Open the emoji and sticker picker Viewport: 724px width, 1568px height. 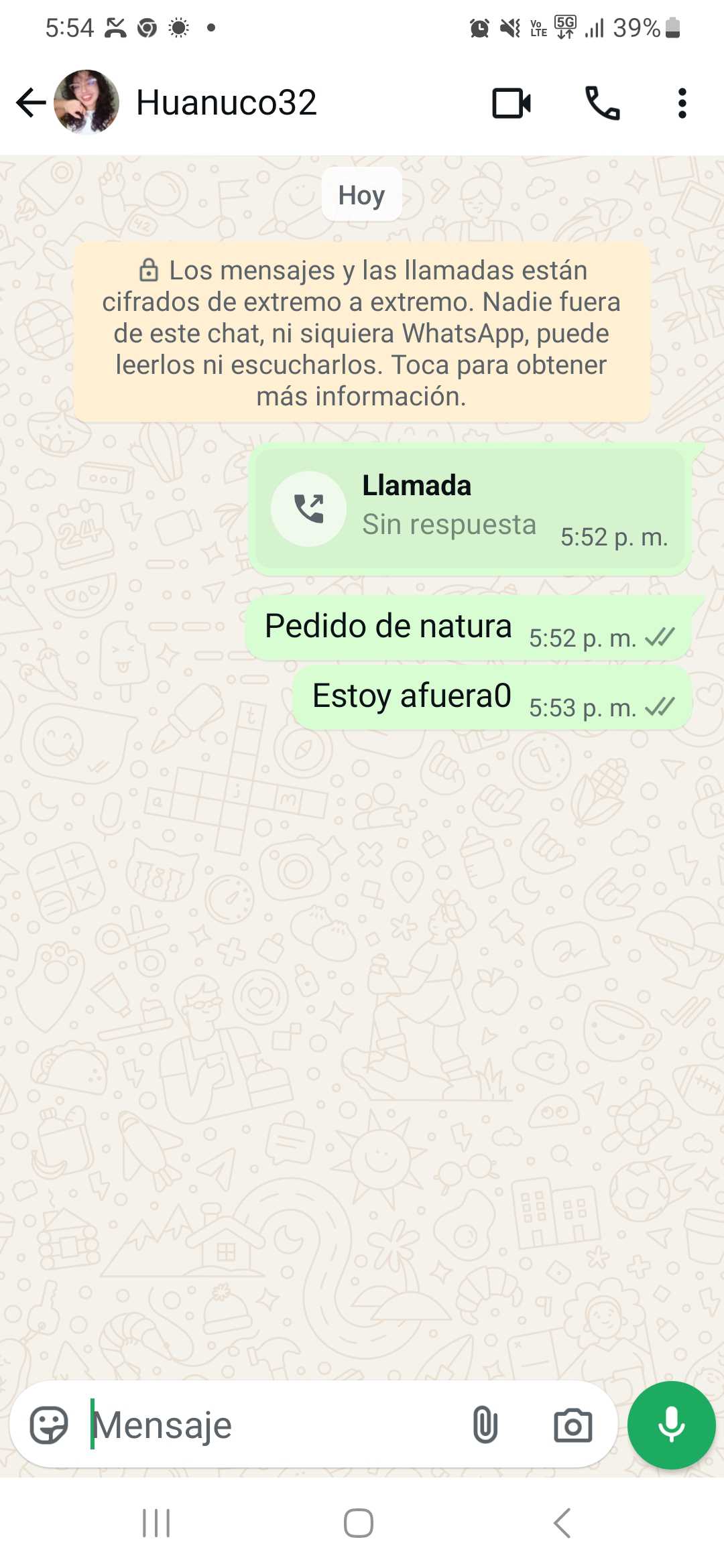pyautogui.click(x=49, y=1425)
